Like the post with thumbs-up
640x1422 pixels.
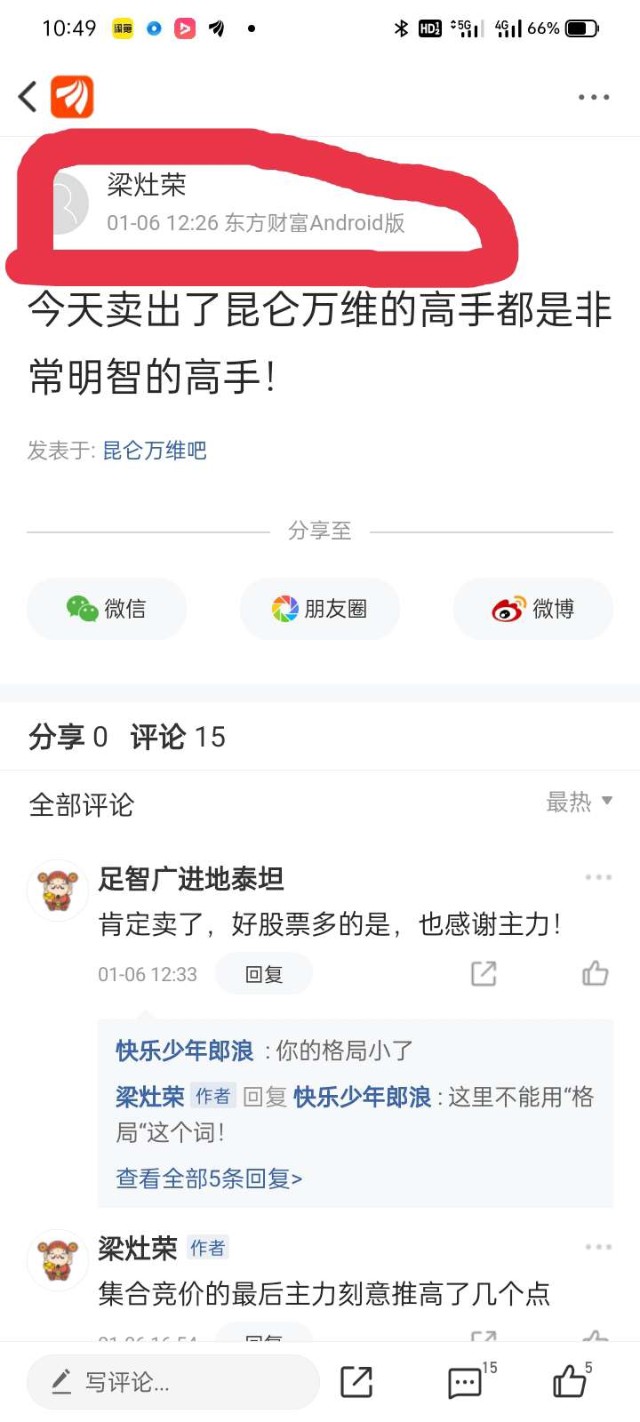(570, 1382)
